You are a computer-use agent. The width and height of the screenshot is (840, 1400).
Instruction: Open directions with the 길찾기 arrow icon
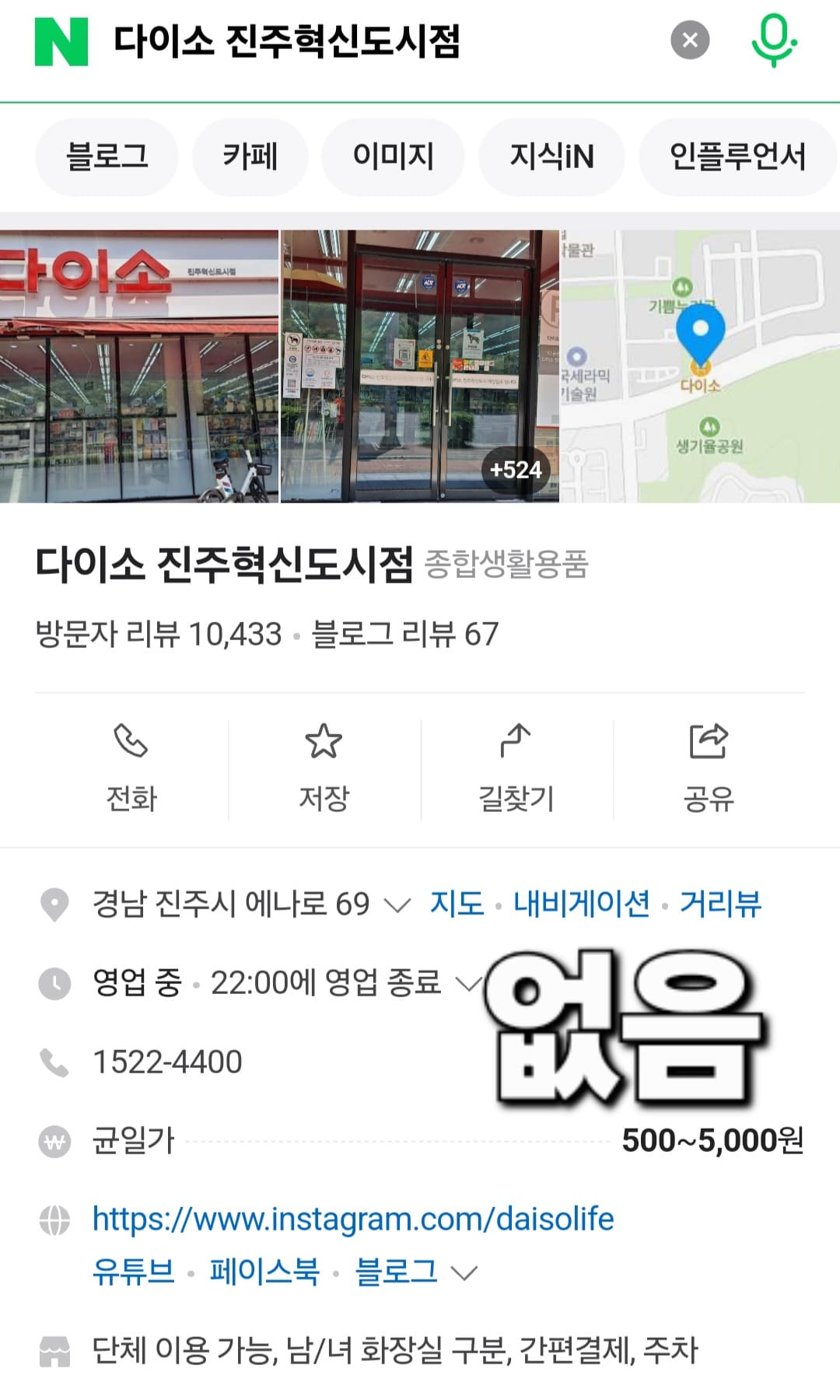[516, 766]
